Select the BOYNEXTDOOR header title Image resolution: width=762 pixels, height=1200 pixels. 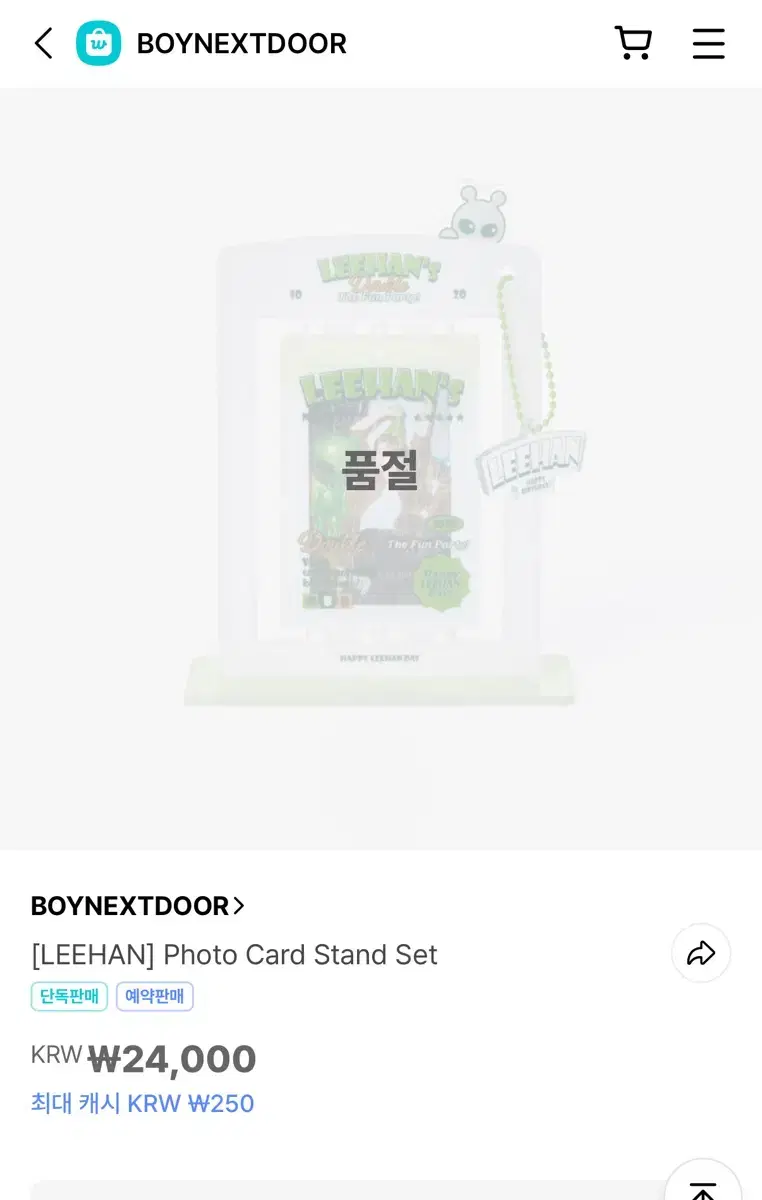[x=242, y=43]
